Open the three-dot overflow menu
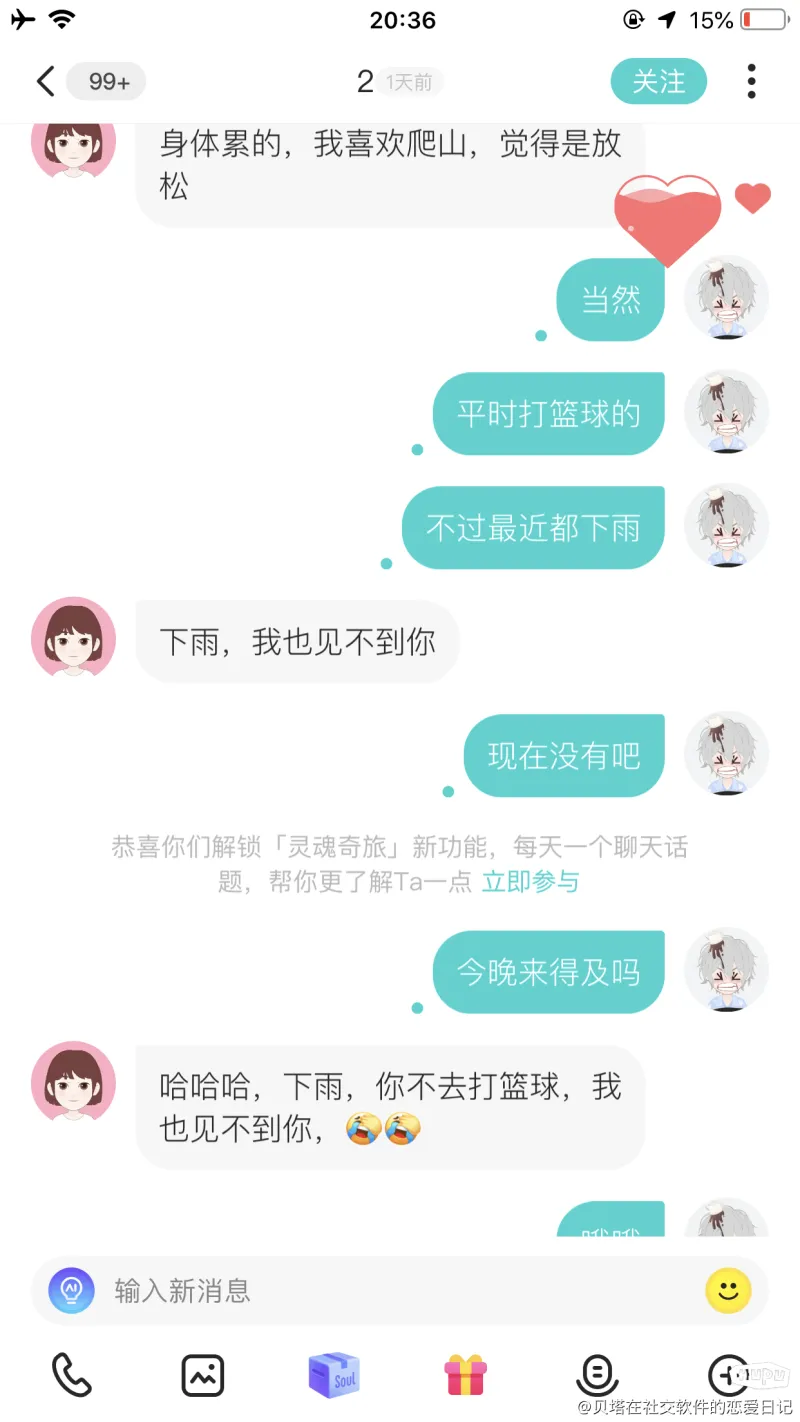This screenshot has height=1422, width=800. [x=751, y=81]
